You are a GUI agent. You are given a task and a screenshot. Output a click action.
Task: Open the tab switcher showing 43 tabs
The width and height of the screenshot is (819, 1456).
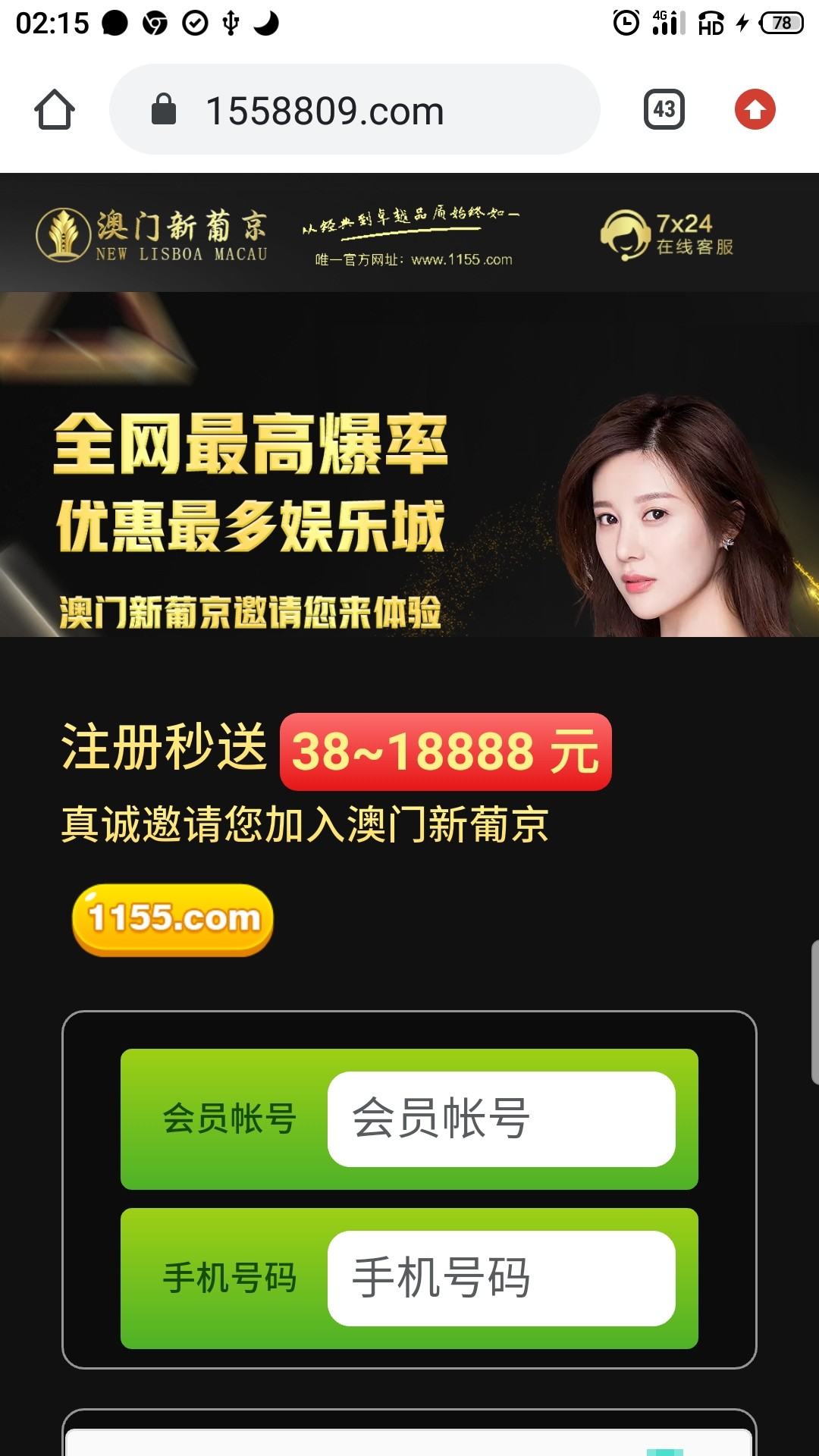tap(664, 110)
